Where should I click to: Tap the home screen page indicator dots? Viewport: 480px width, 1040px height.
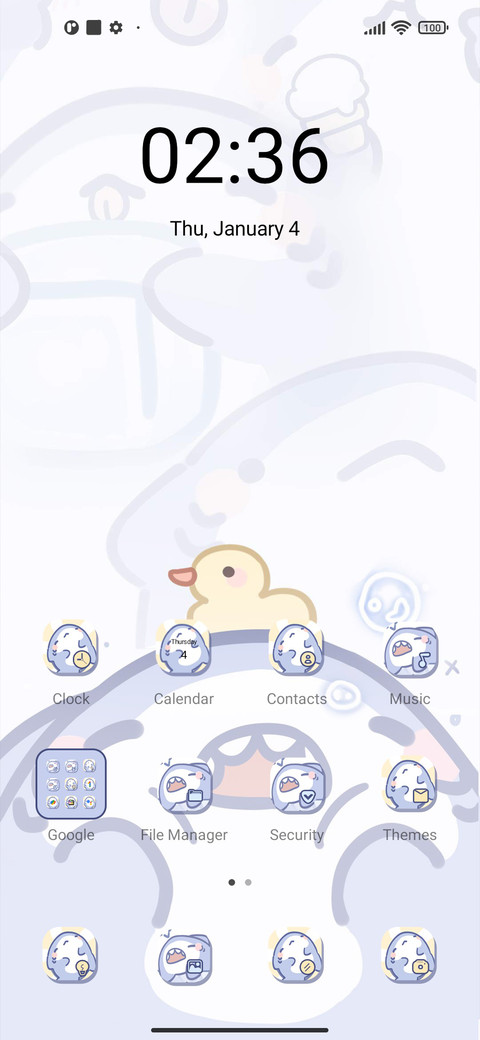pos(240,882)
